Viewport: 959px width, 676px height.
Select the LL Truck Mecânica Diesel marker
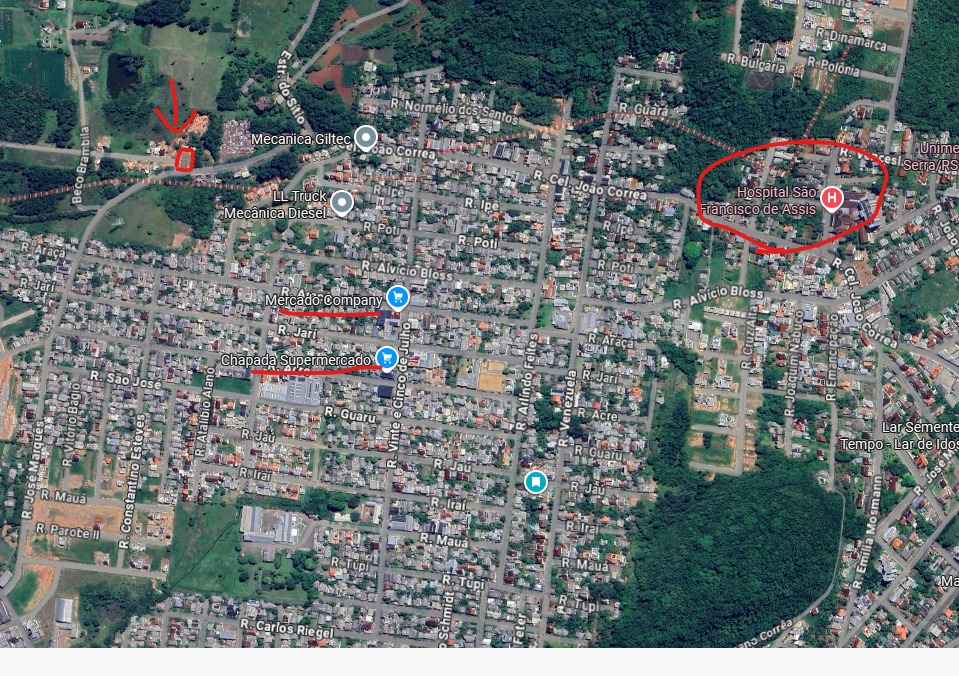pos(342,203)
